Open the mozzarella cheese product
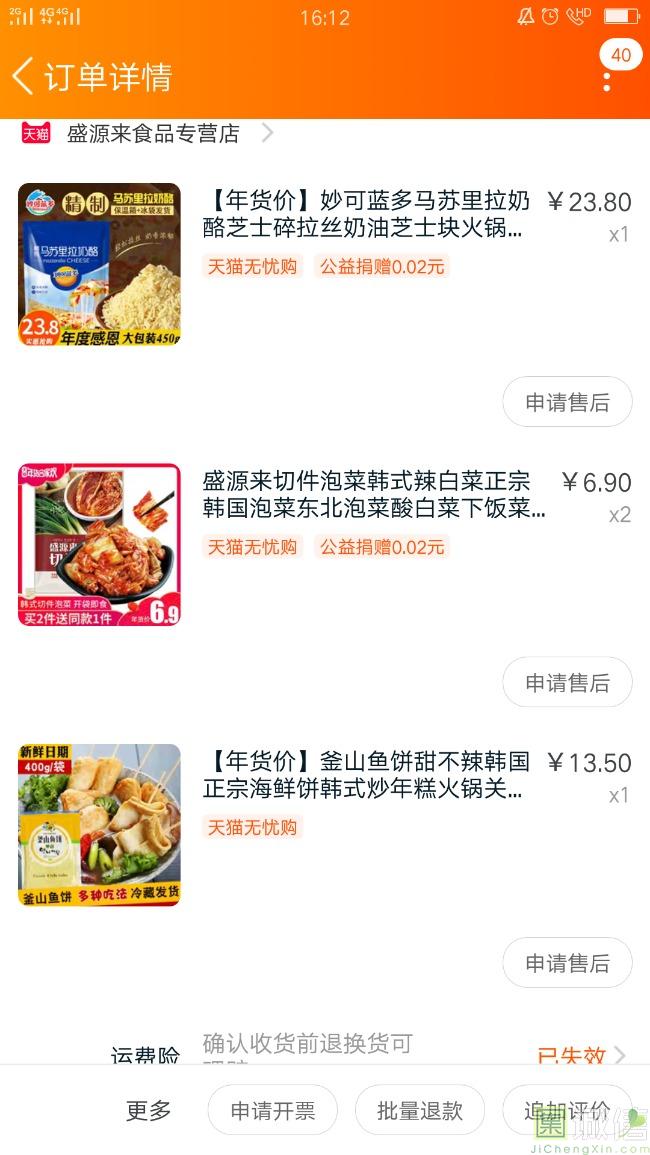This screenshot has height=1155, width=650. 366,215
